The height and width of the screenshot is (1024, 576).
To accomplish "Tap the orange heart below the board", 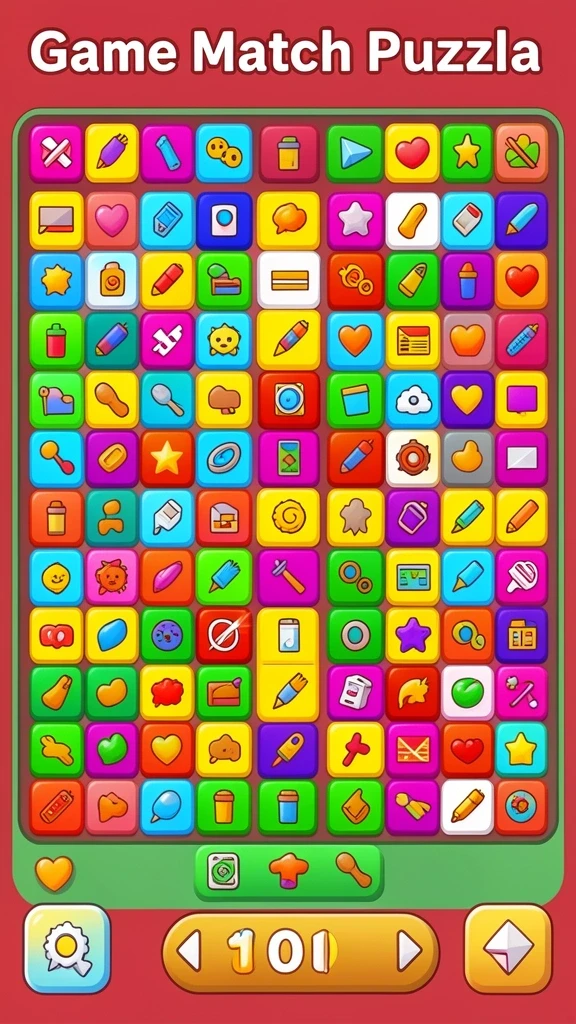I will (54, 873).
